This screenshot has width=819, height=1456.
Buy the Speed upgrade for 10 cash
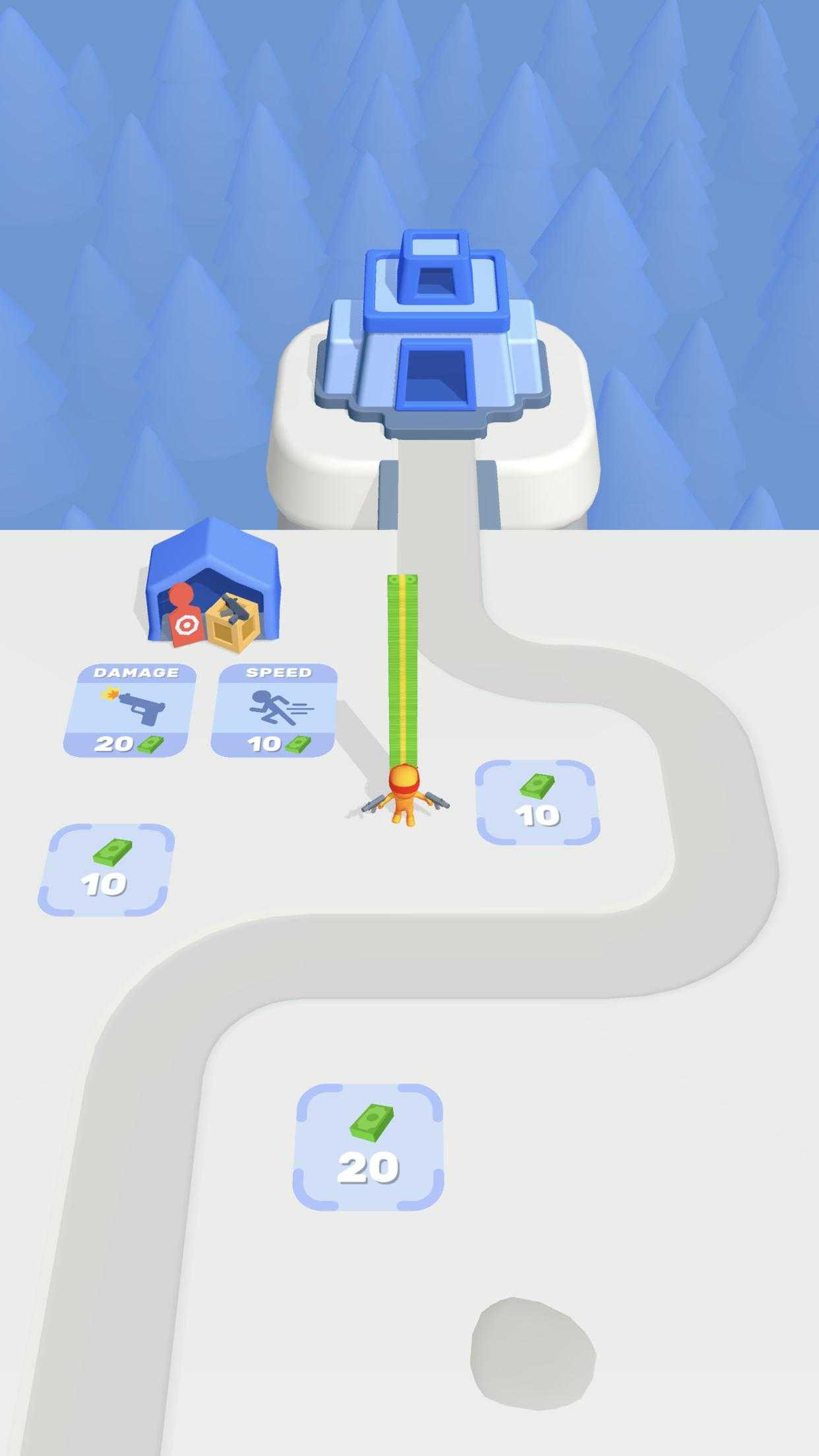coord(275,711)
